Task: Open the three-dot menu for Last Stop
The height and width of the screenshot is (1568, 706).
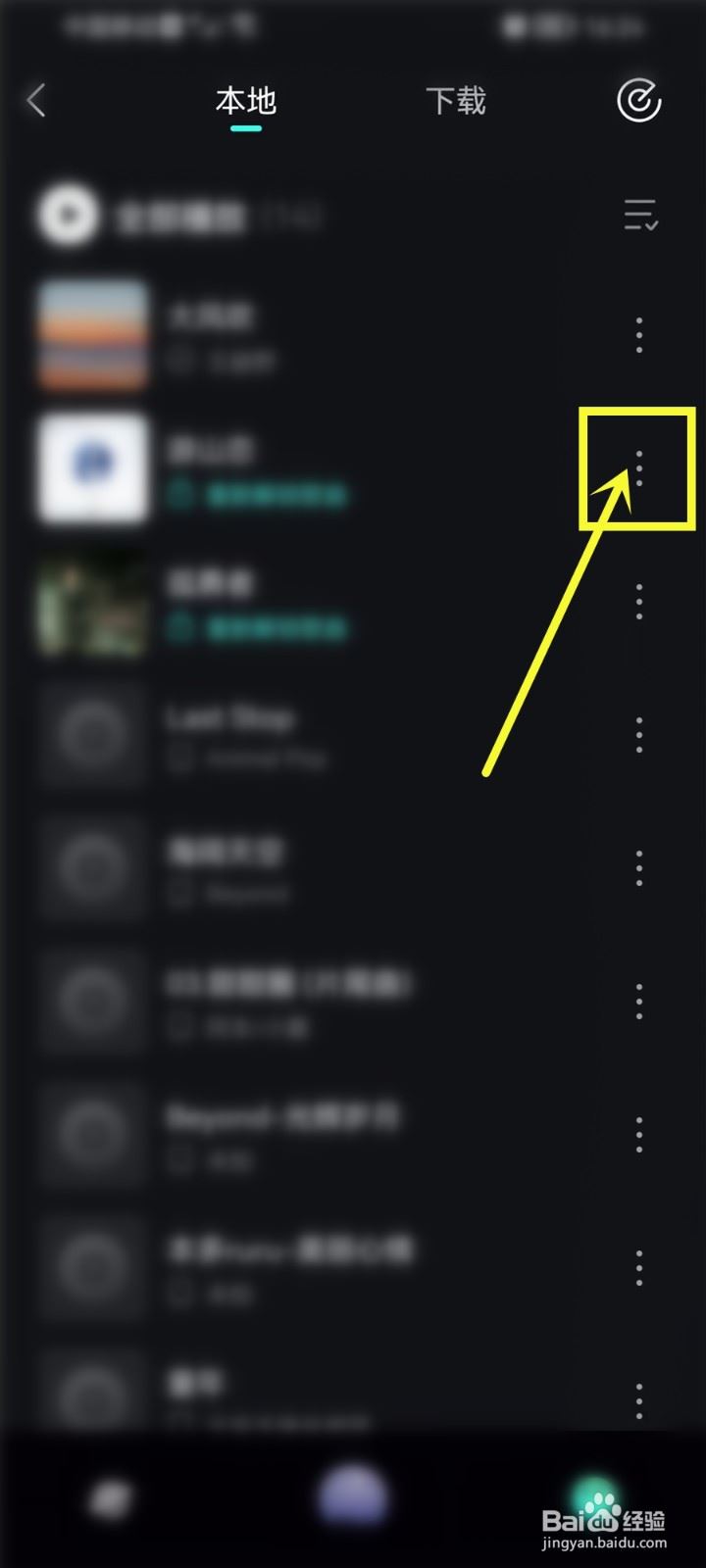Action: click(639, 735)
